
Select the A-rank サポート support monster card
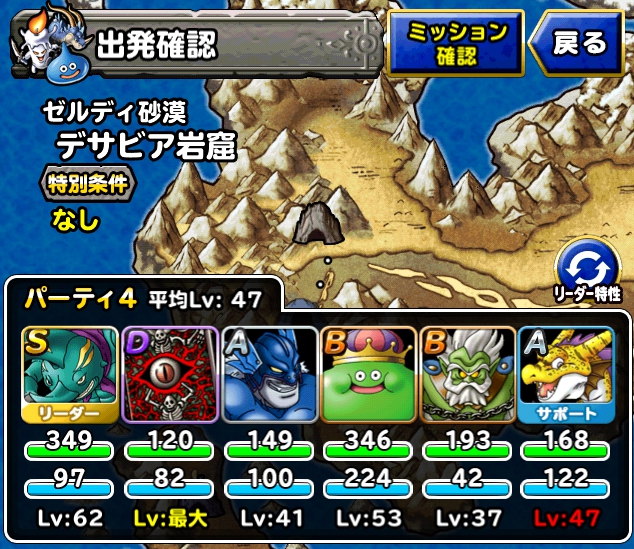point(566,374)
